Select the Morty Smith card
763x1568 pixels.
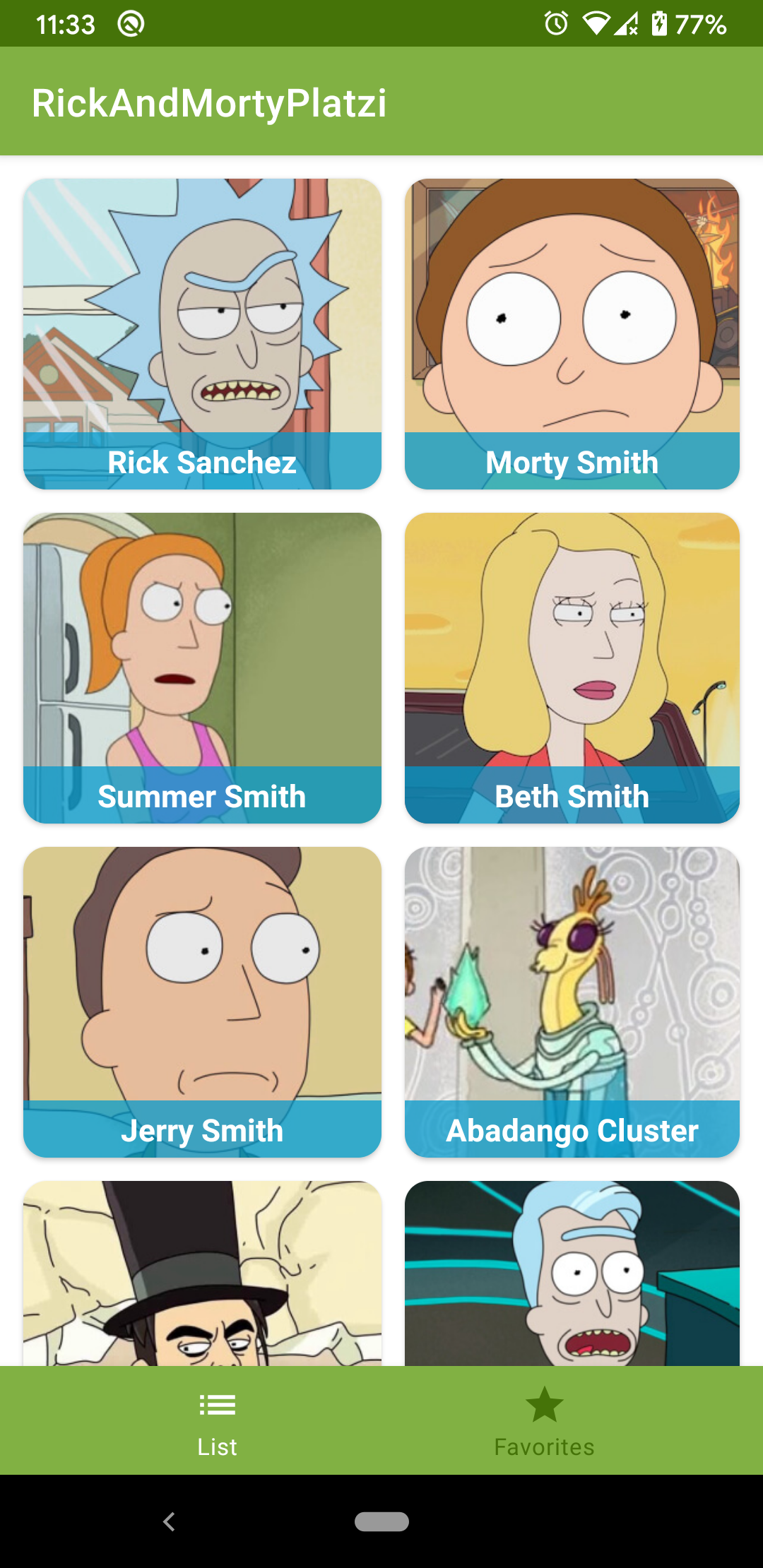coord(572,333)
